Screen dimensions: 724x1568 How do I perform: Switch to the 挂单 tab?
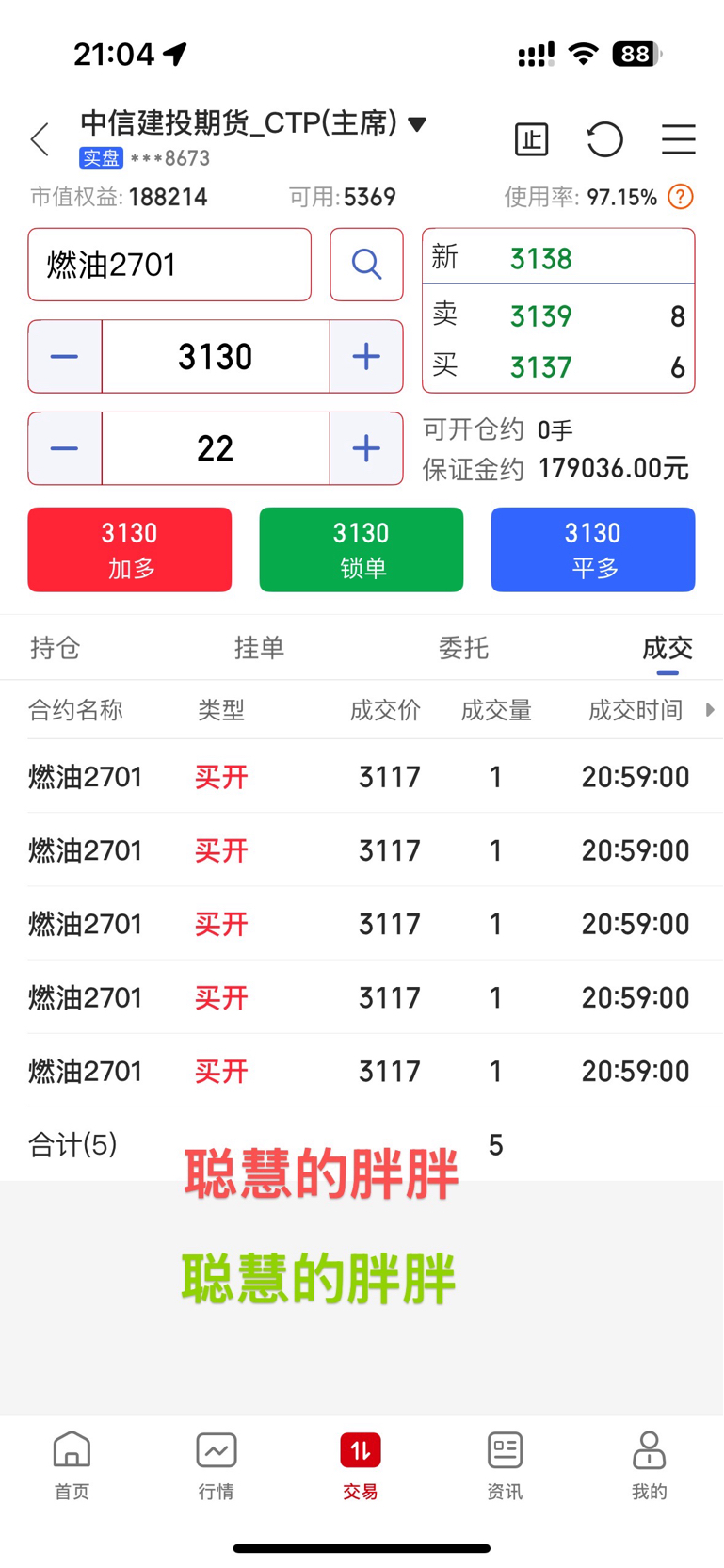pyautogui.click(x=259, y=648)
